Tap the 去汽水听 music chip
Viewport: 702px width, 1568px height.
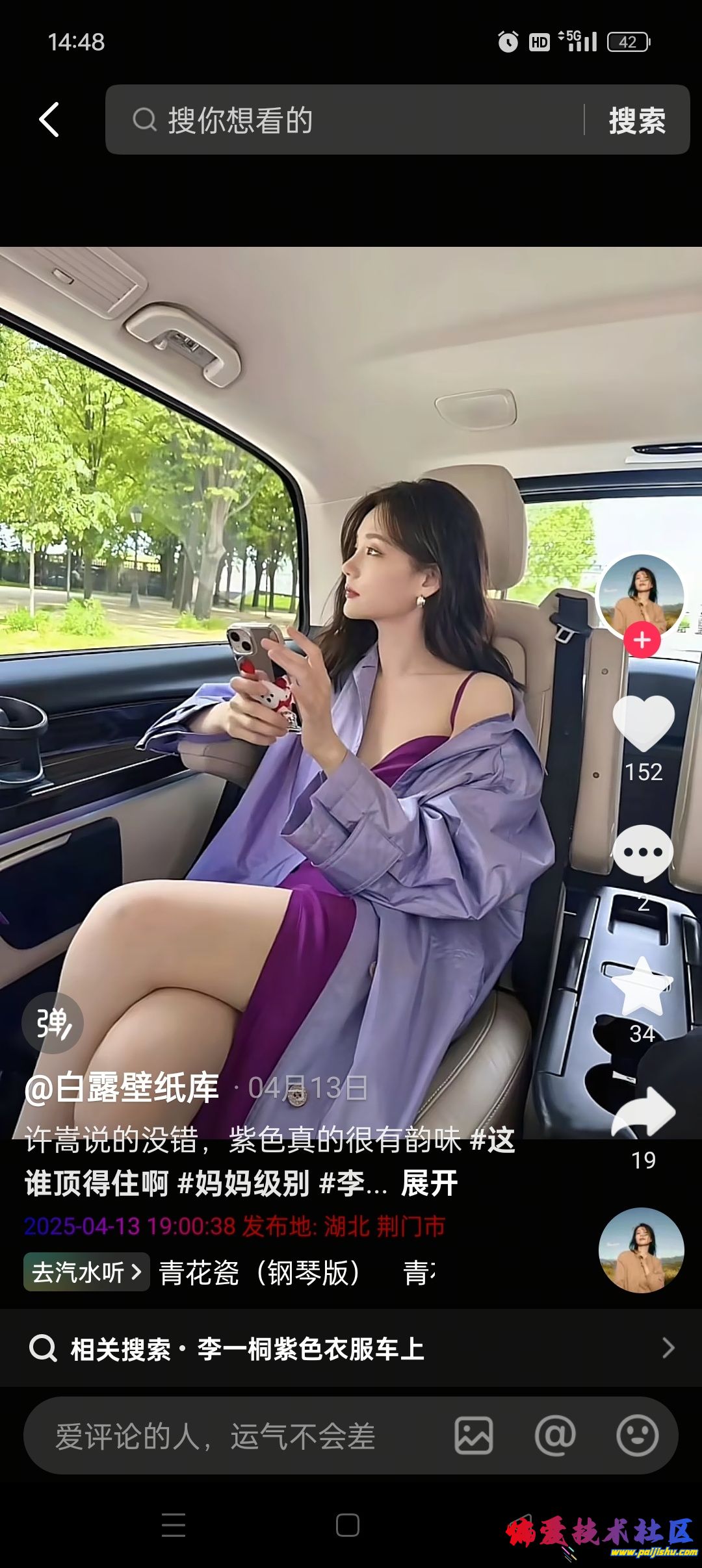pos(86,1272)
